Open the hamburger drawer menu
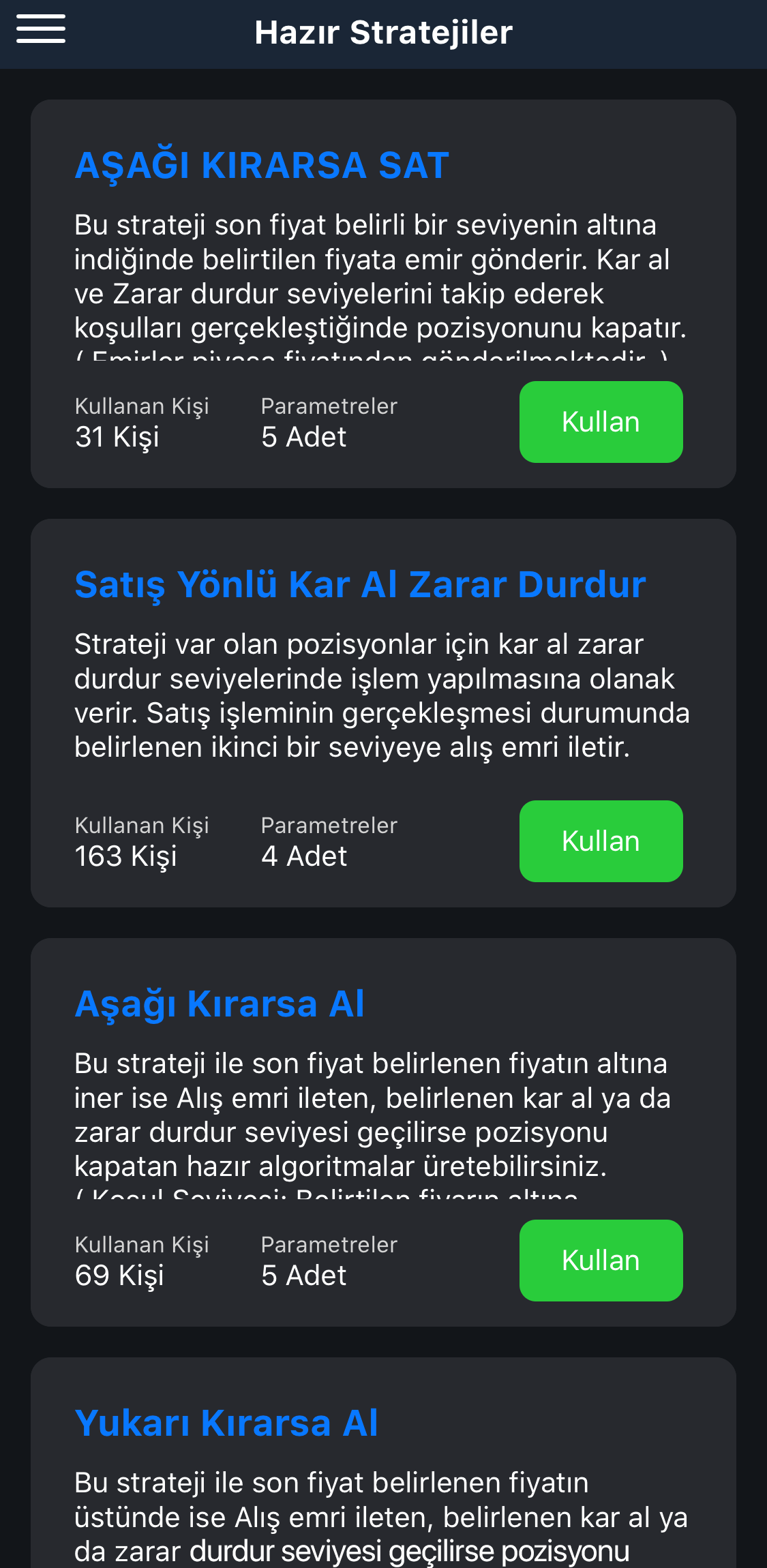 (x=41, y=29)
